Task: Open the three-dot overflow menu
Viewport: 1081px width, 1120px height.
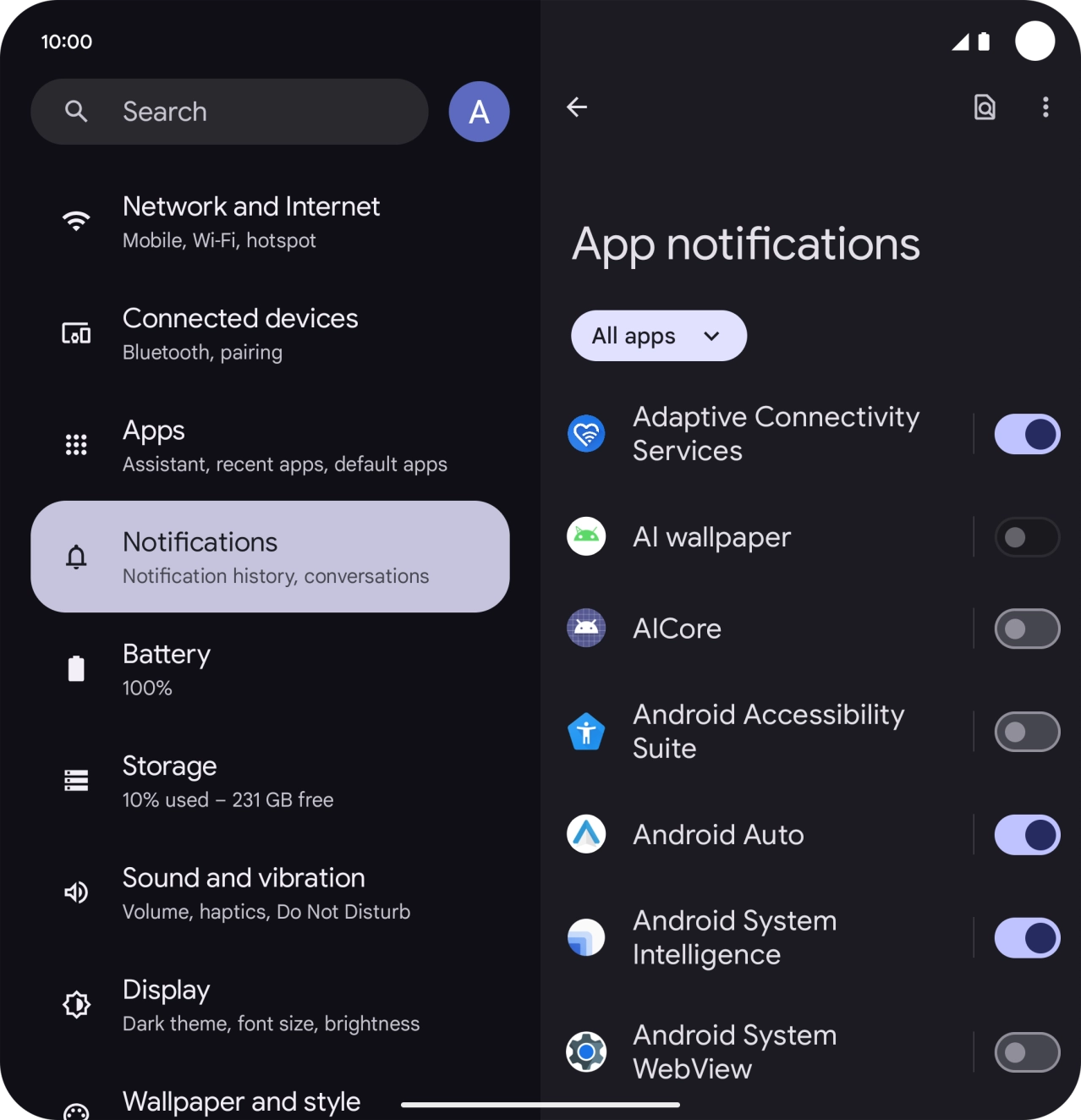Action: tap(1045, 107)
